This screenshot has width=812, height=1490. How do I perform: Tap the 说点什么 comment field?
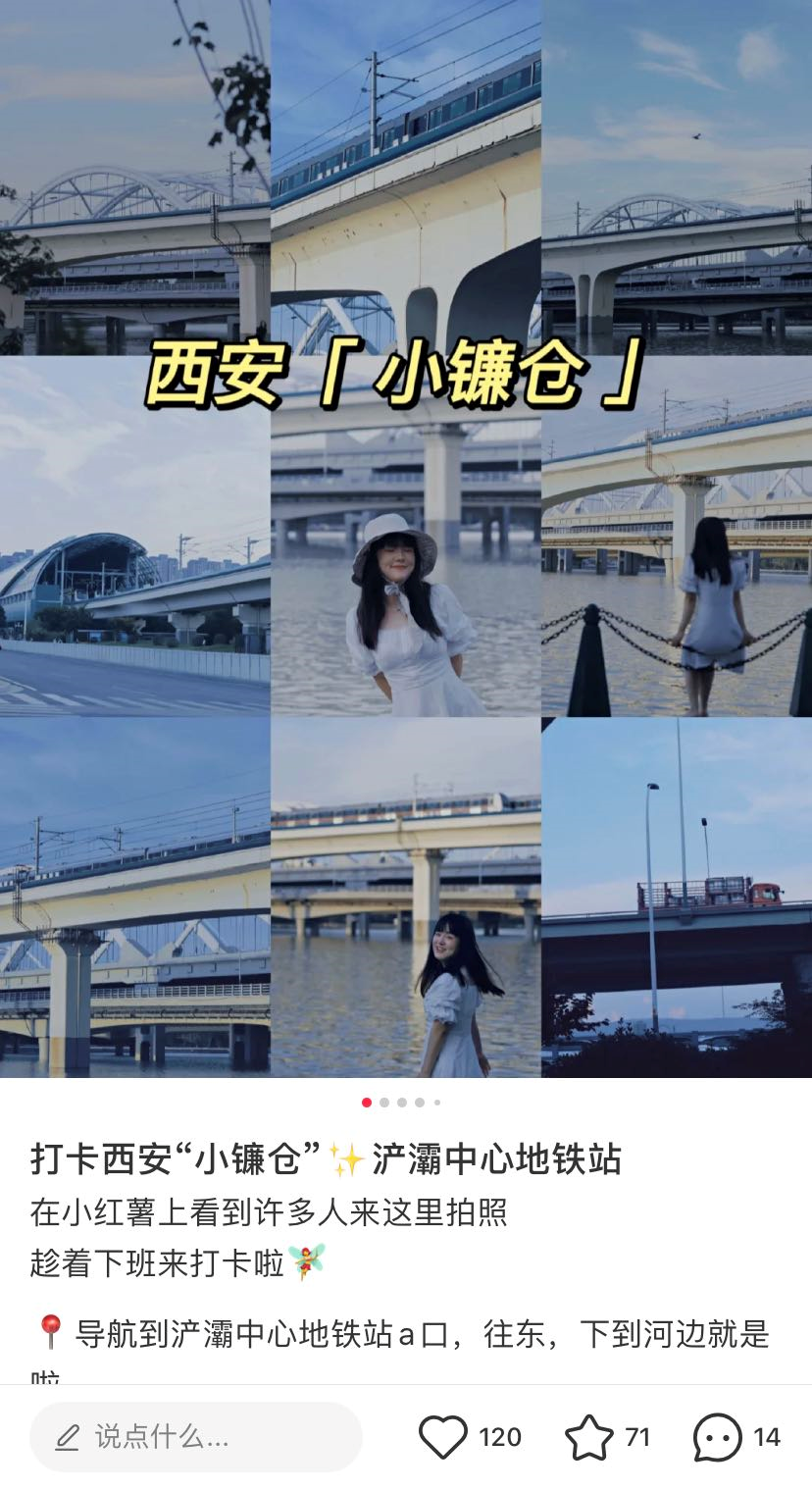click(x=196, y=1437)
